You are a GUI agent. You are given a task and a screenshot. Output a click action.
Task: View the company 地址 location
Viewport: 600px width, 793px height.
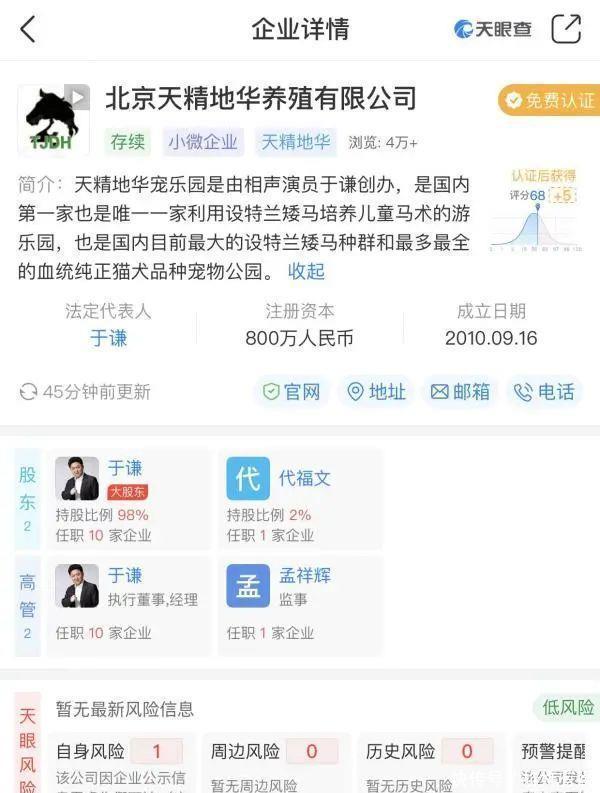(x=376, y=391)
